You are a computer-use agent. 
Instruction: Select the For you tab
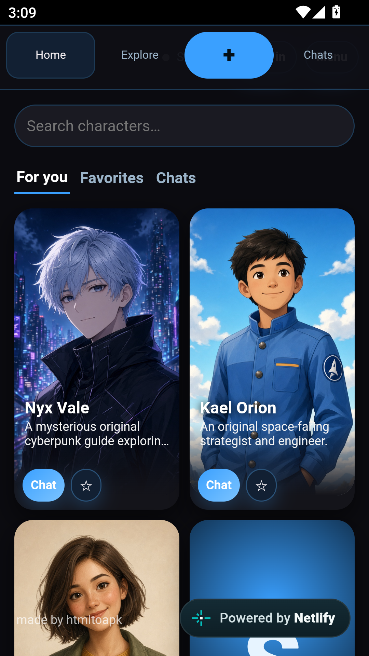point(42,177)
